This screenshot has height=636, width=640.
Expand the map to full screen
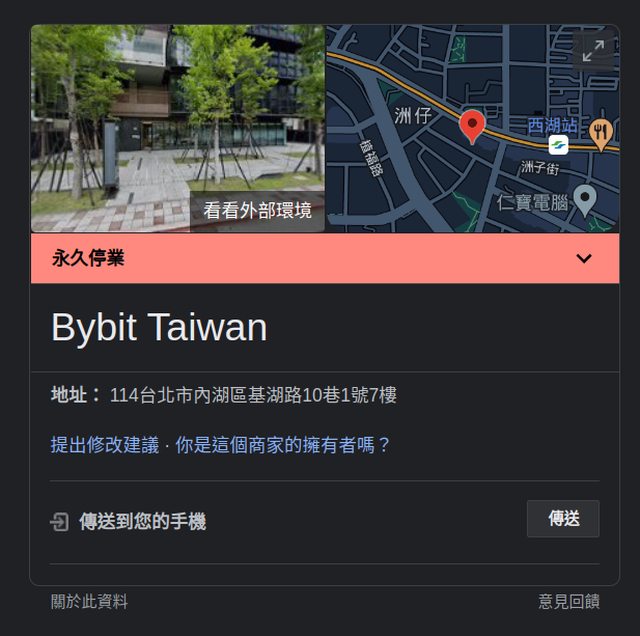(593, 51)
